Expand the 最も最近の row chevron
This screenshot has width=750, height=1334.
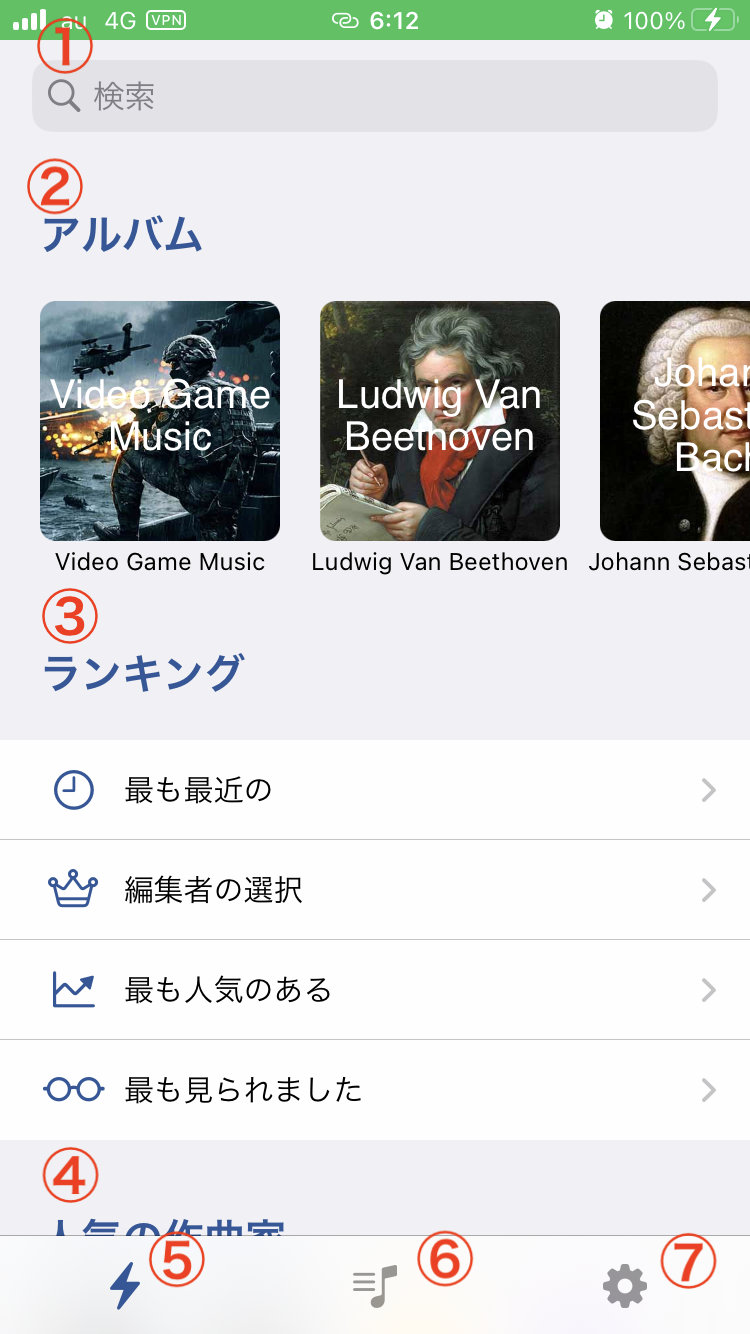(709, 789)
